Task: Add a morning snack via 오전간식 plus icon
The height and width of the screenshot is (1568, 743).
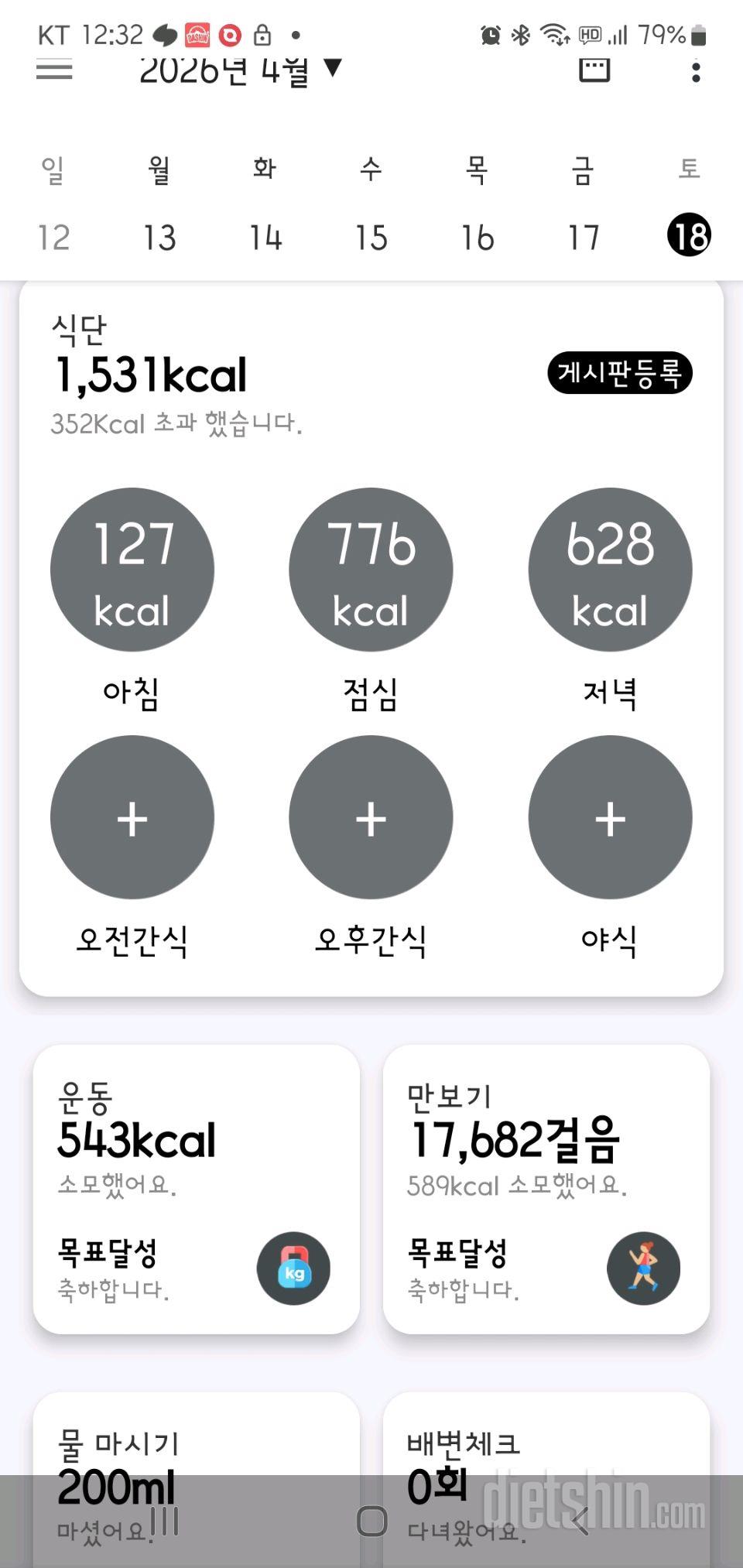Action: tap(132, 817)
